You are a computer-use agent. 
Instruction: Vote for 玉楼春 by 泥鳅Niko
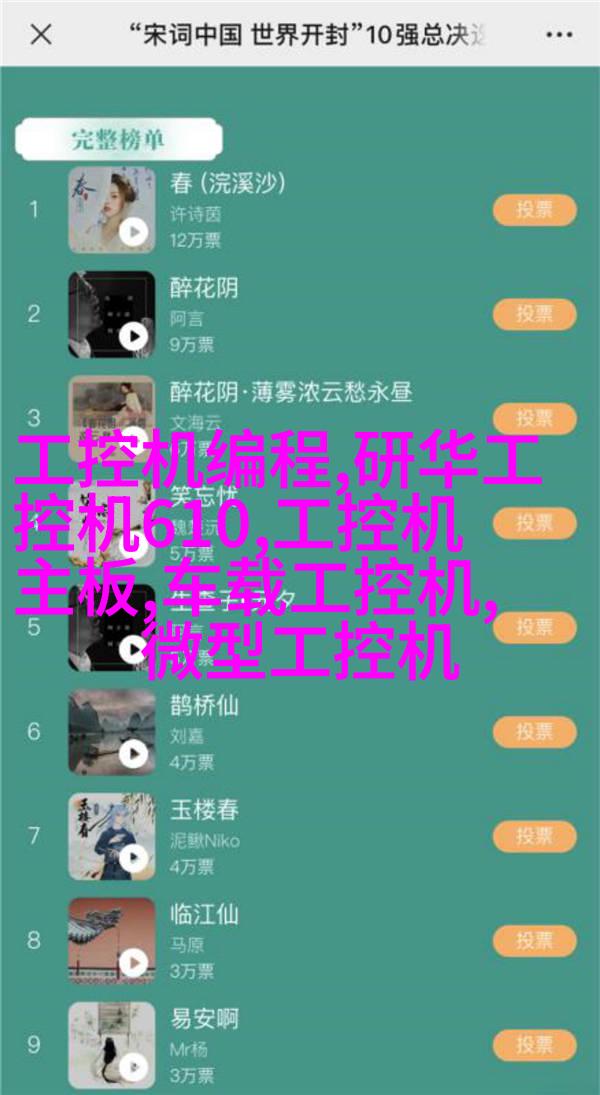[534, 836]
